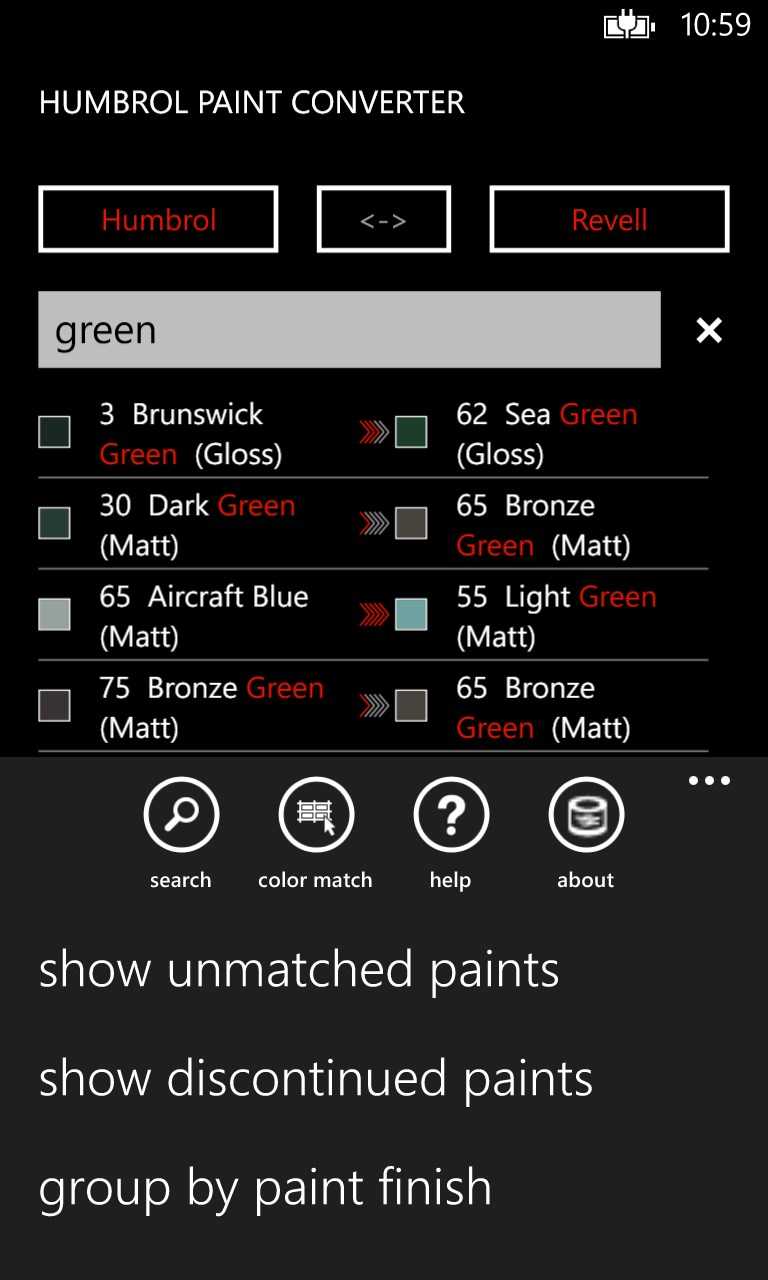
Task: Open the color match tool
Action: (315, 816)
